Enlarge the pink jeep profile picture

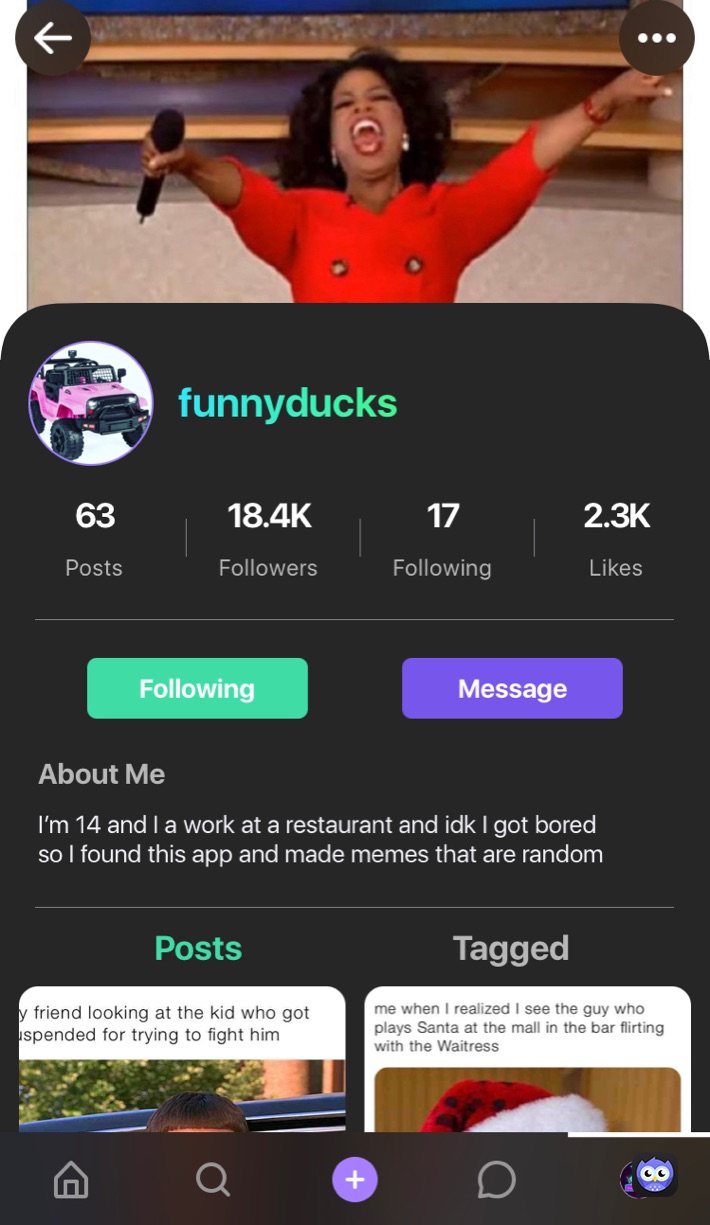pos(91,403)
